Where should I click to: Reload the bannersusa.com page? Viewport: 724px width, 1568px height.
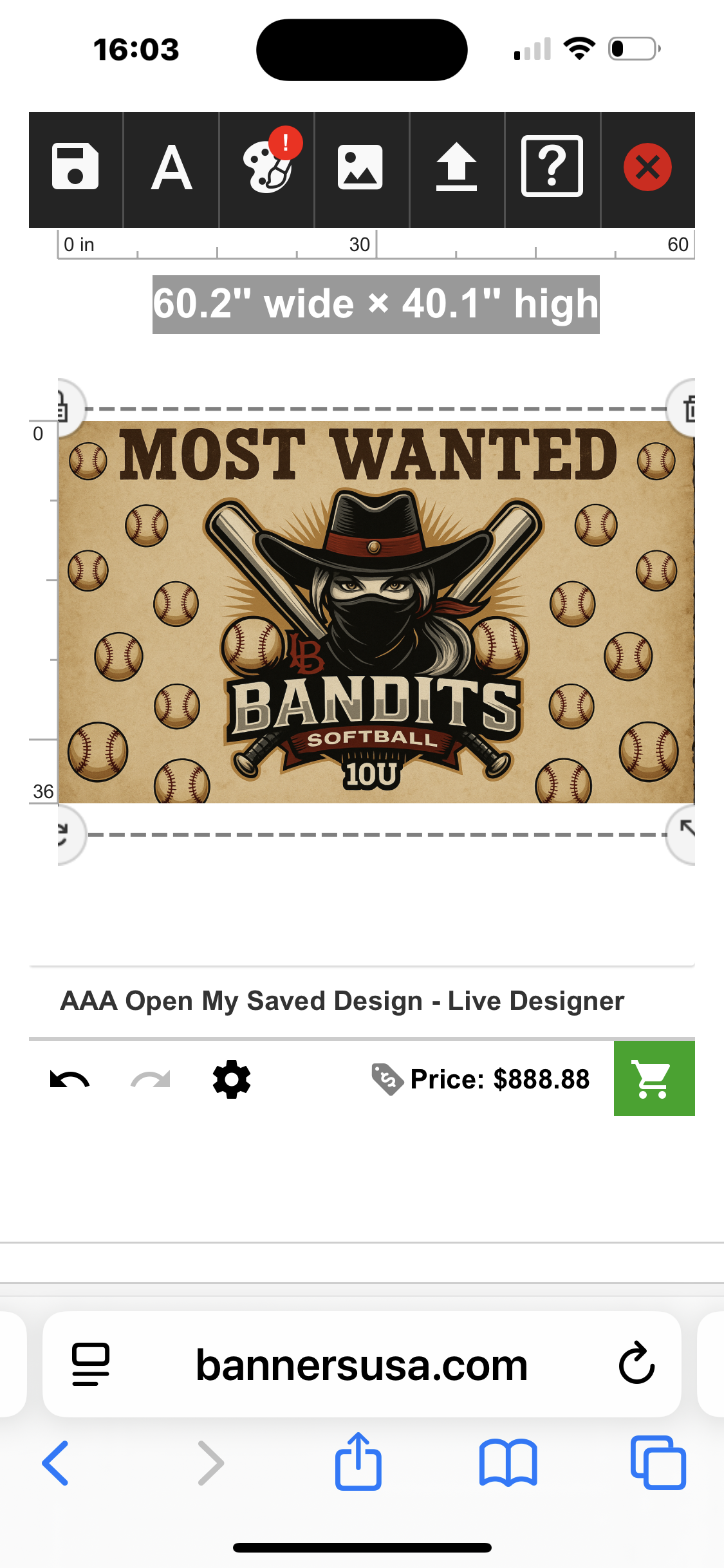636,1363
